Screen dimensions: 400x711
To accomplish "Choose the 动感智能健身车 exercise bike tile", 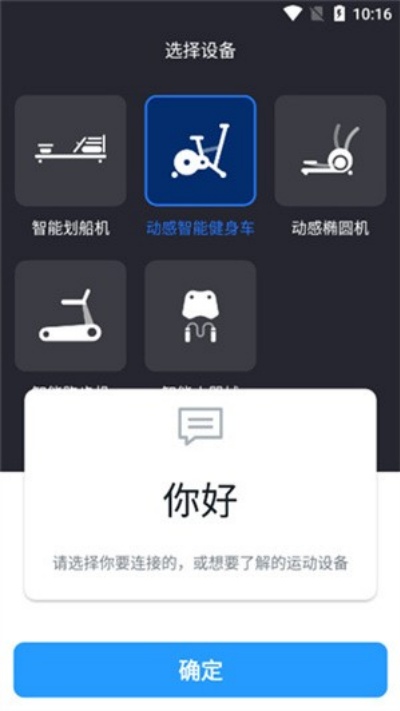I will pyautogui.click(x=200, y=151).
